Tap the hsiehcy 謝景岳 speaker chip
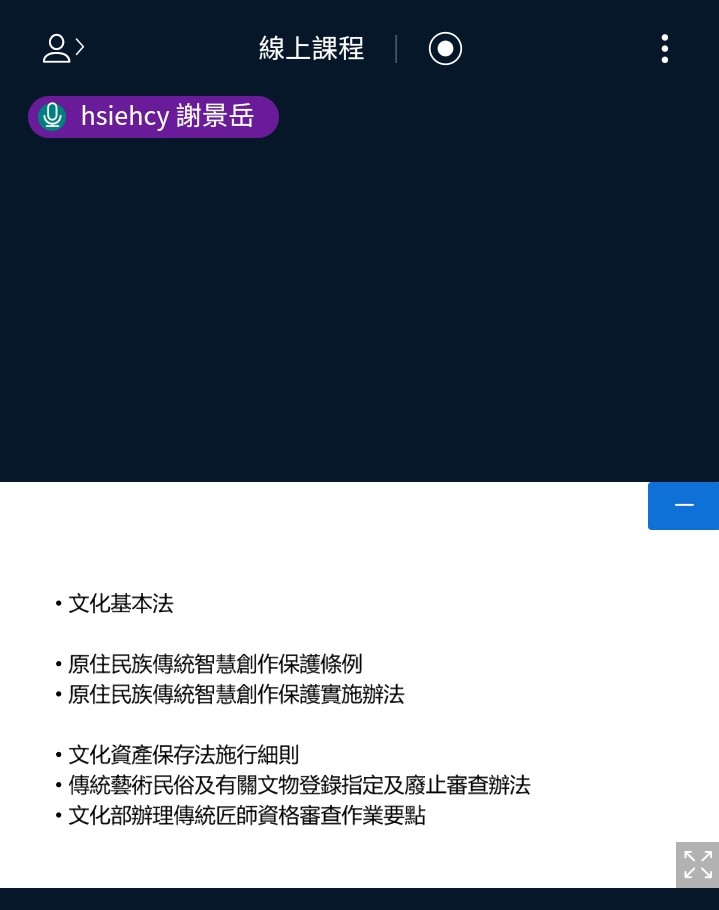Viewport: 719px width, 910px height. coord(153,117)
